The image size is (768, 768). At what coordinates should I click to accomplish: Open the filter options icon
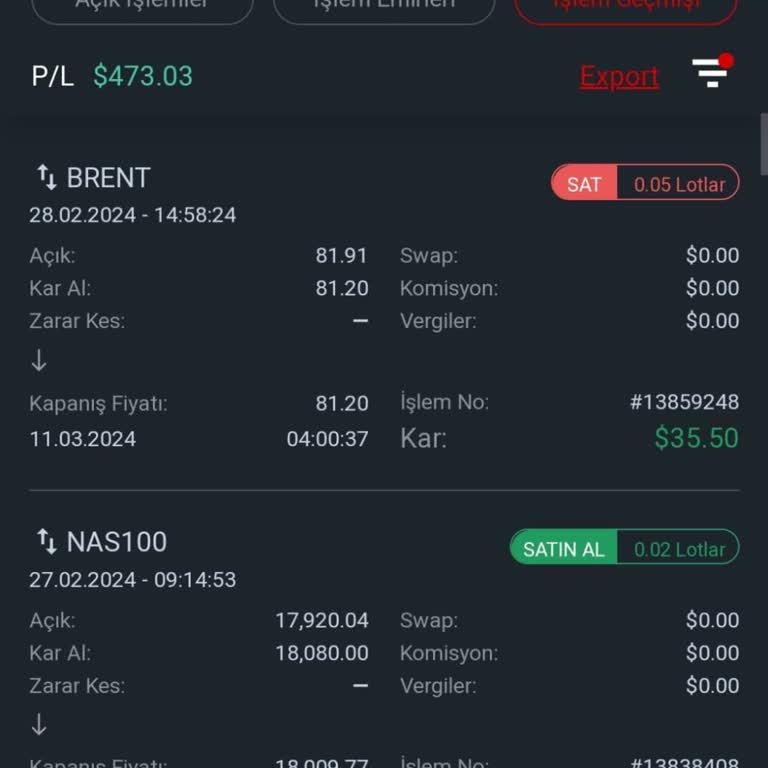point(711,72)
